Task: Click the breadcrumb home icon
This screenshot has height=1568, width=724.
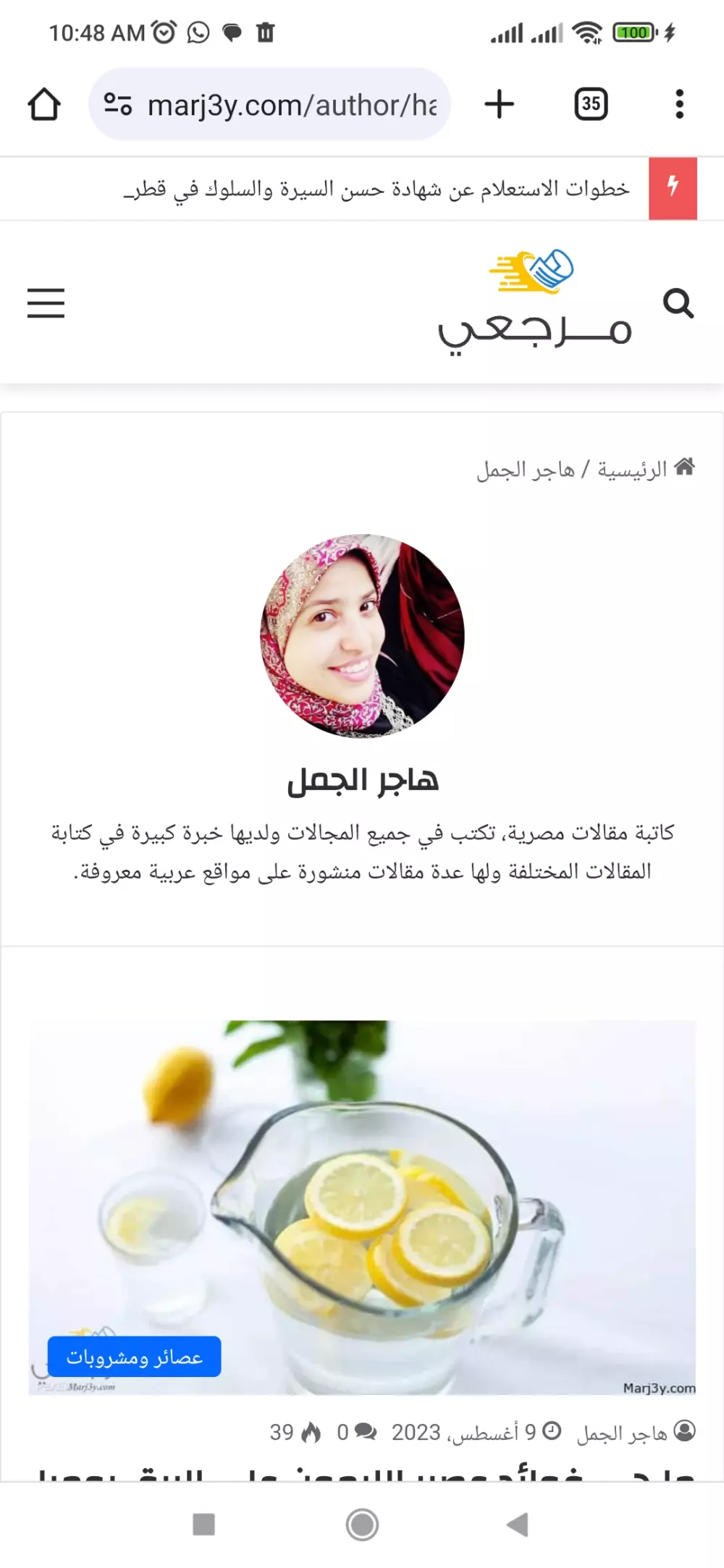Action: click(x=684, y=467)
